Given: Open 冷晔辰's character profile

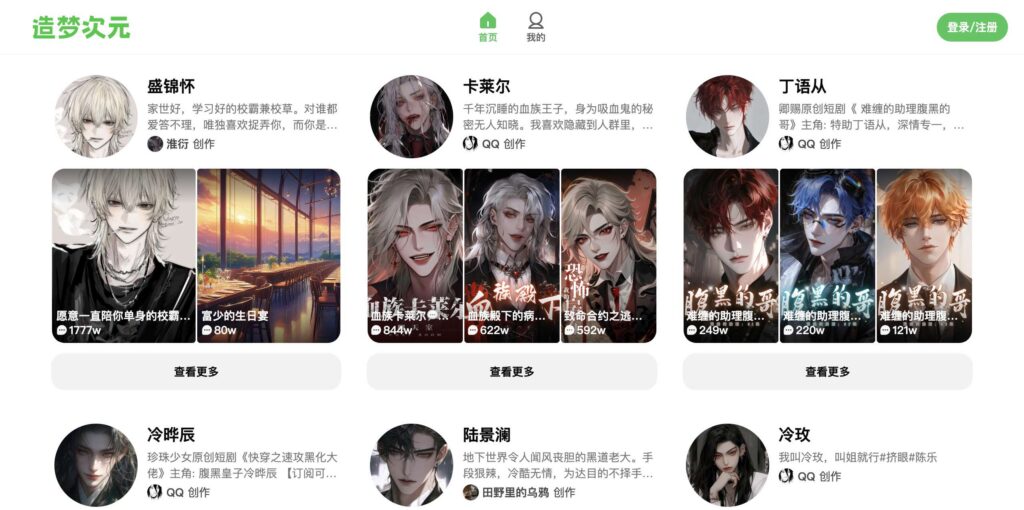Looking at the screenshot, I should point(96,464).
